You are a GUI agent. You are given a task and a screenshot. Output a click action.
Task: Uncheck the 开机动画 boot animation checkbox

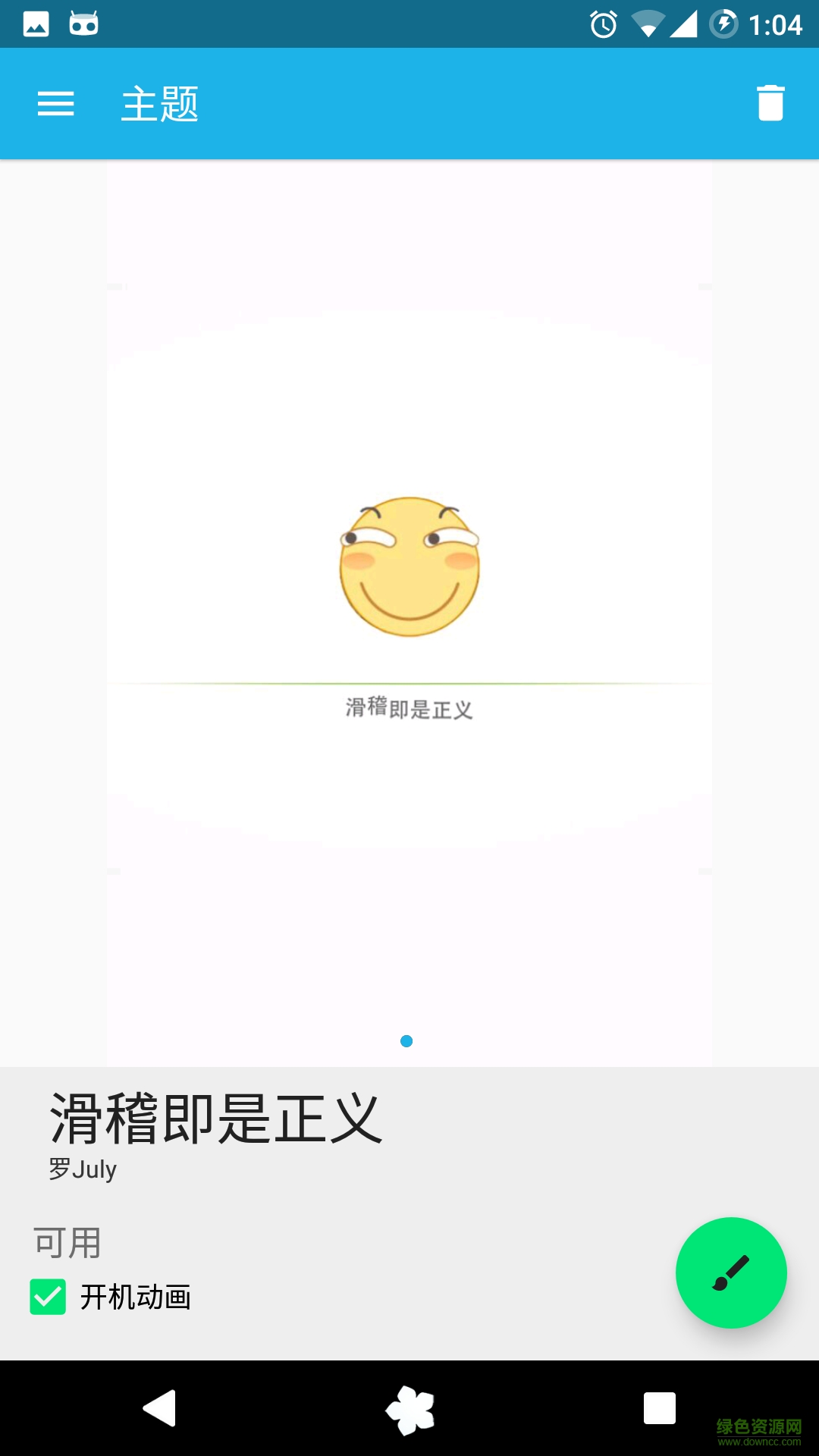pos(49,1298)
